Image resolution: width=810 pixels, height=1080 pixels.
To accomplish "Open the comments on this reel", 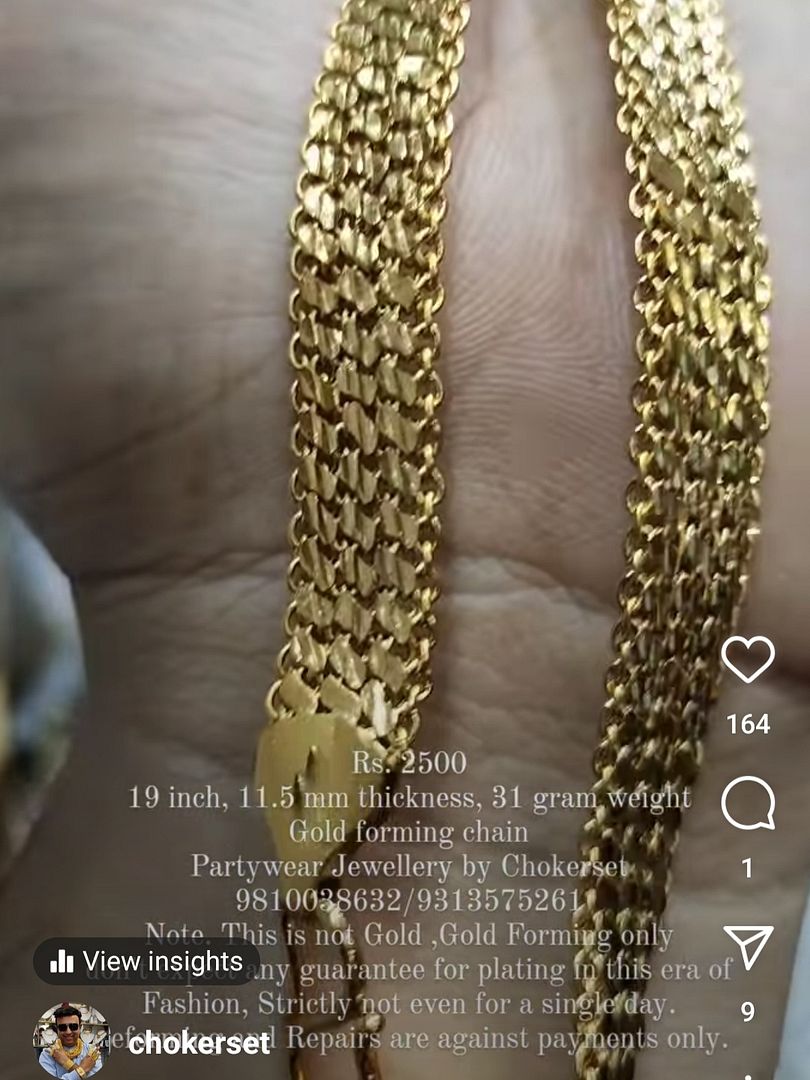I will [x=748, y=804].
